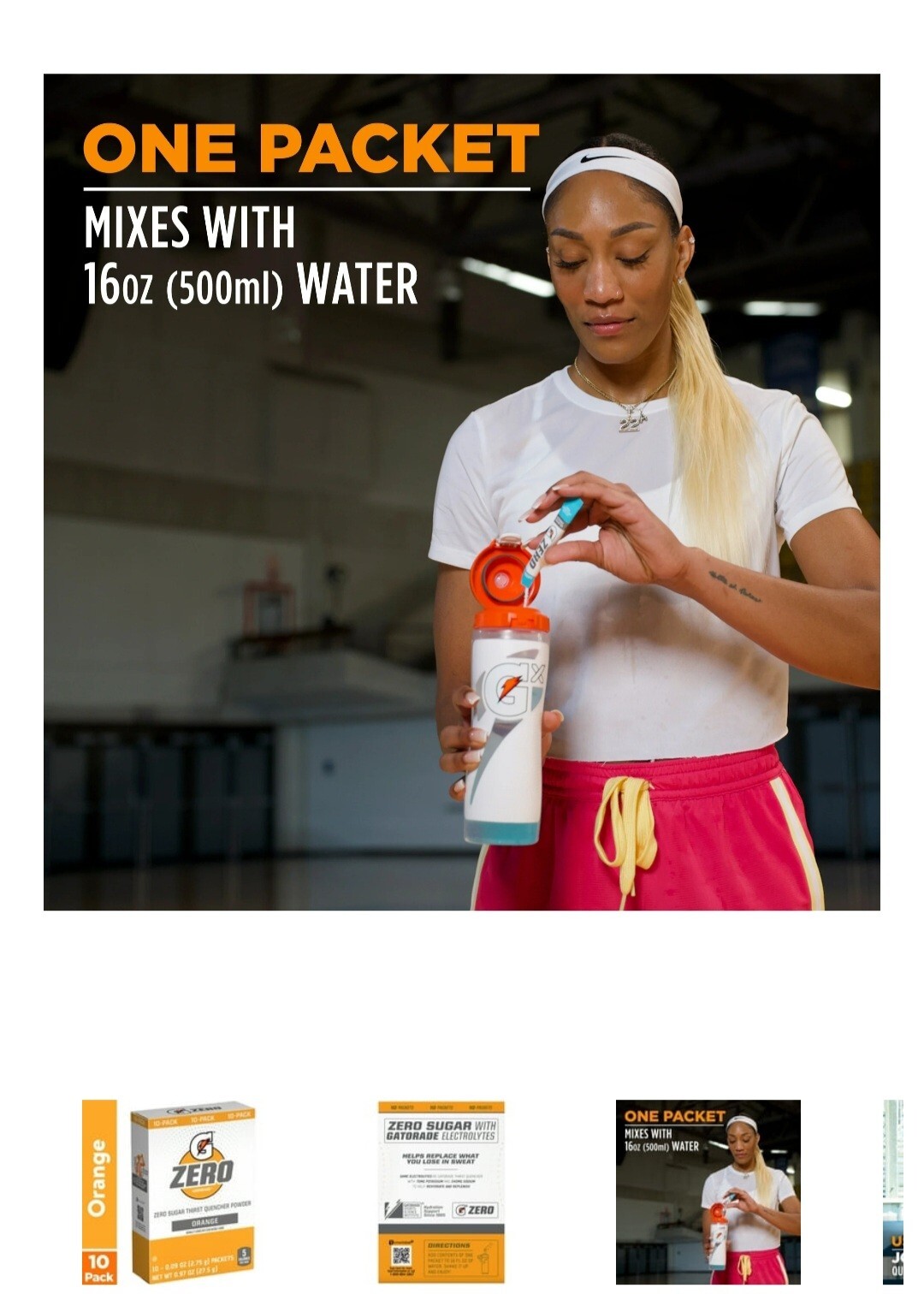
Task: Tap the large One Packet product image
Action: pyautogui.click(x=462, y=492)
